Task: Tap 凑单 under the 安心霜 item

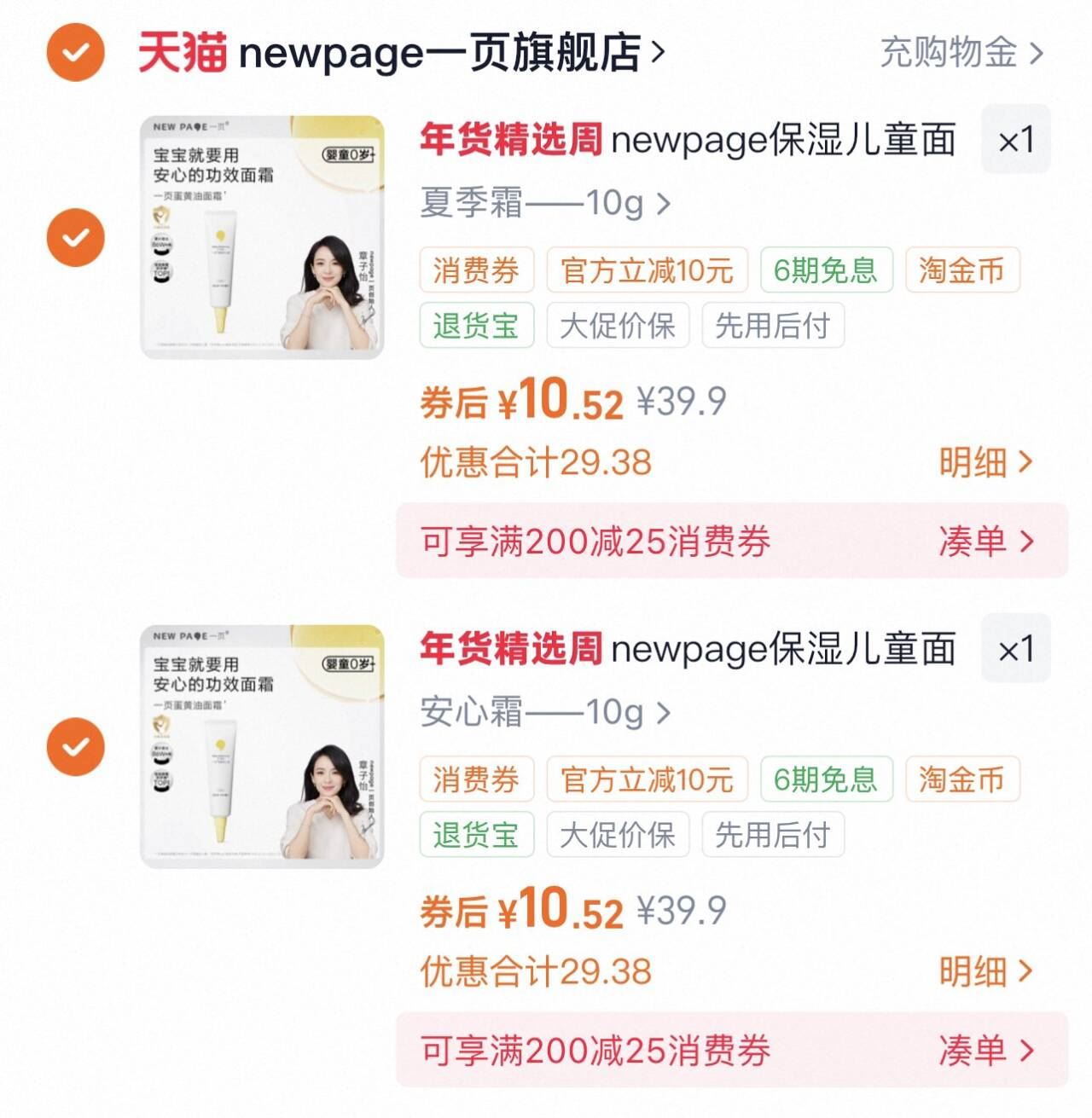Action: click(x=985, y=1050)
